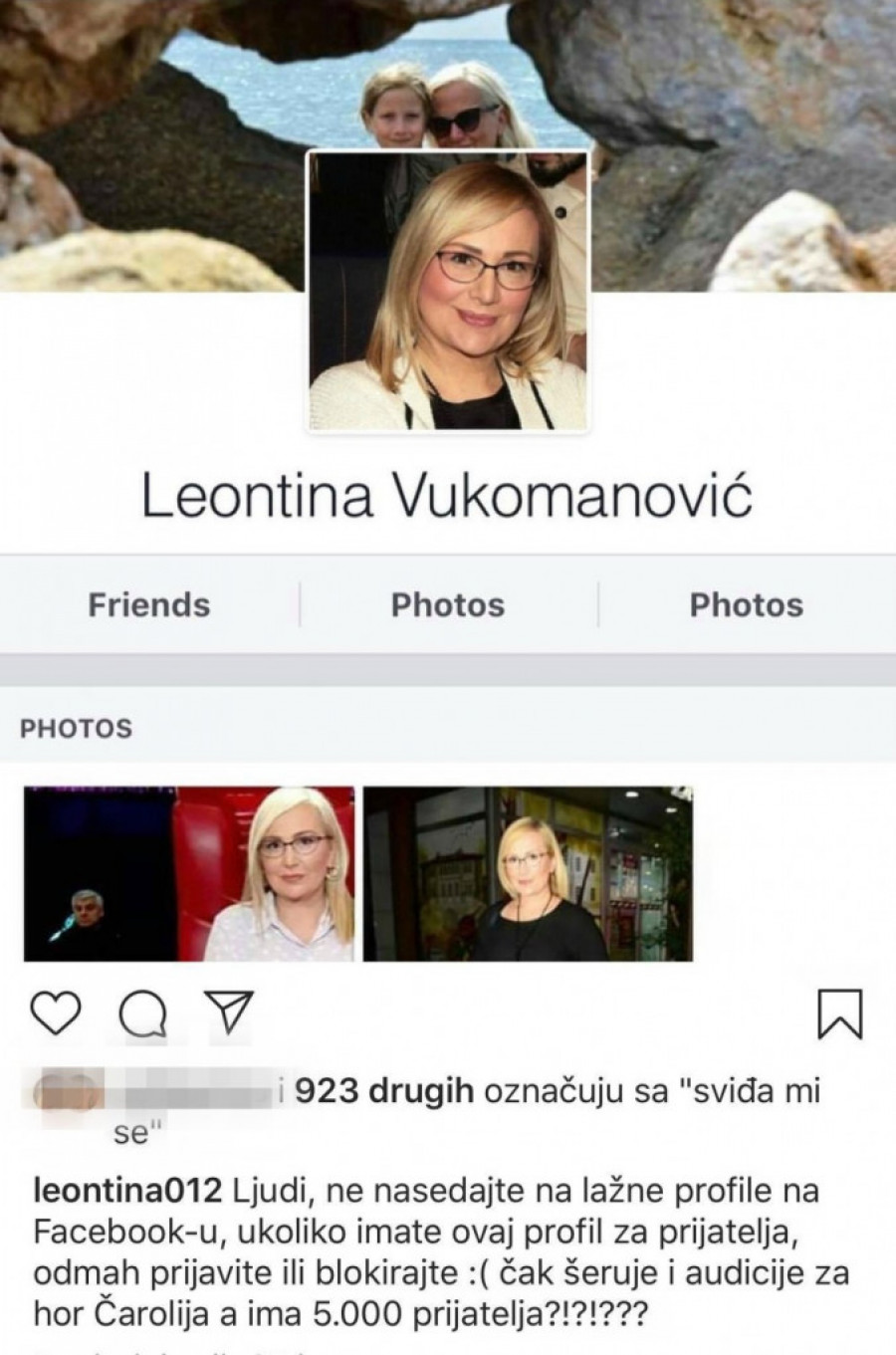Image resolution: width=896 pixels, height=1355 pixels.
Task: Open the leontina012 profile from the caption
Action: pyautogui.click(x=127, y=1190)
